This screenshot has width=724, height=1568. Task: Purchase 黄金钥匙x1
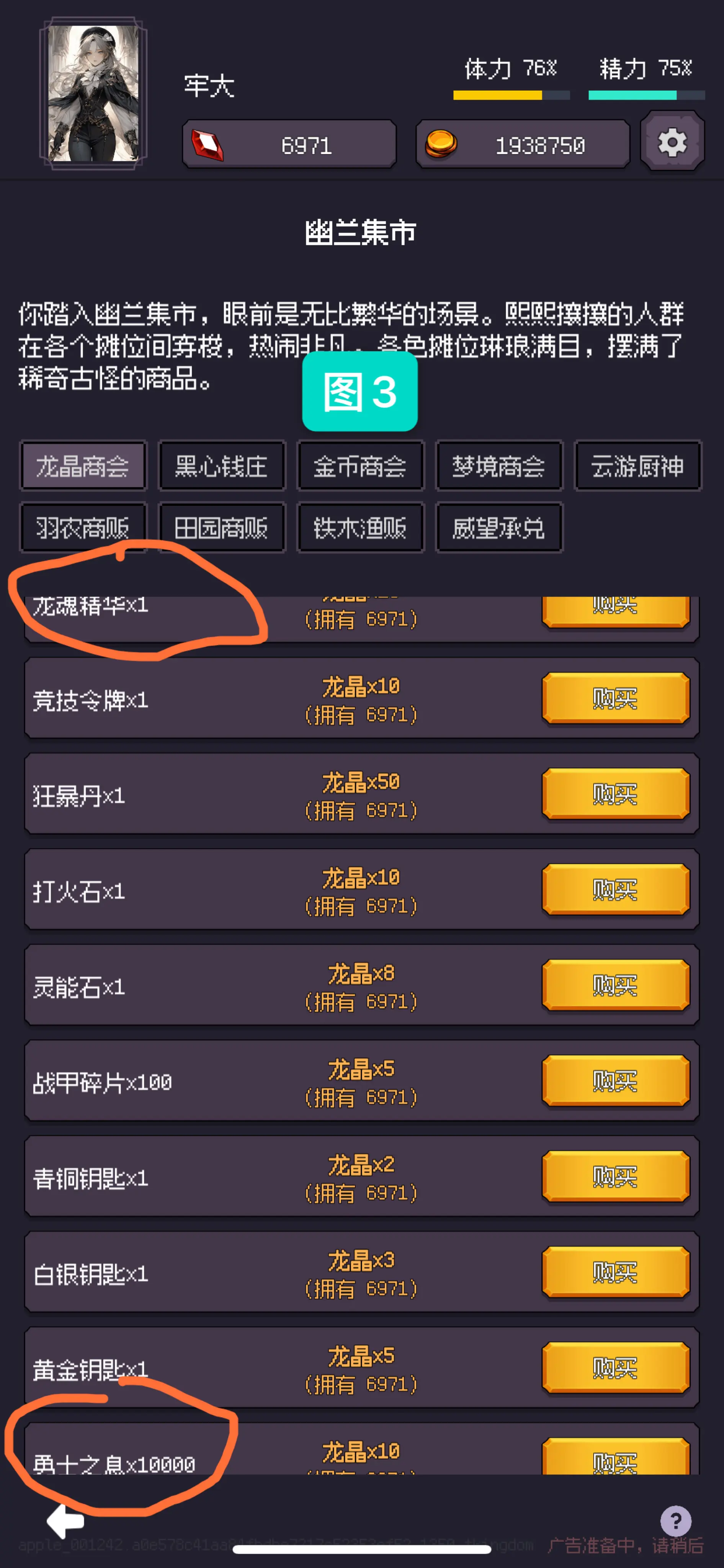(615, 1367)
